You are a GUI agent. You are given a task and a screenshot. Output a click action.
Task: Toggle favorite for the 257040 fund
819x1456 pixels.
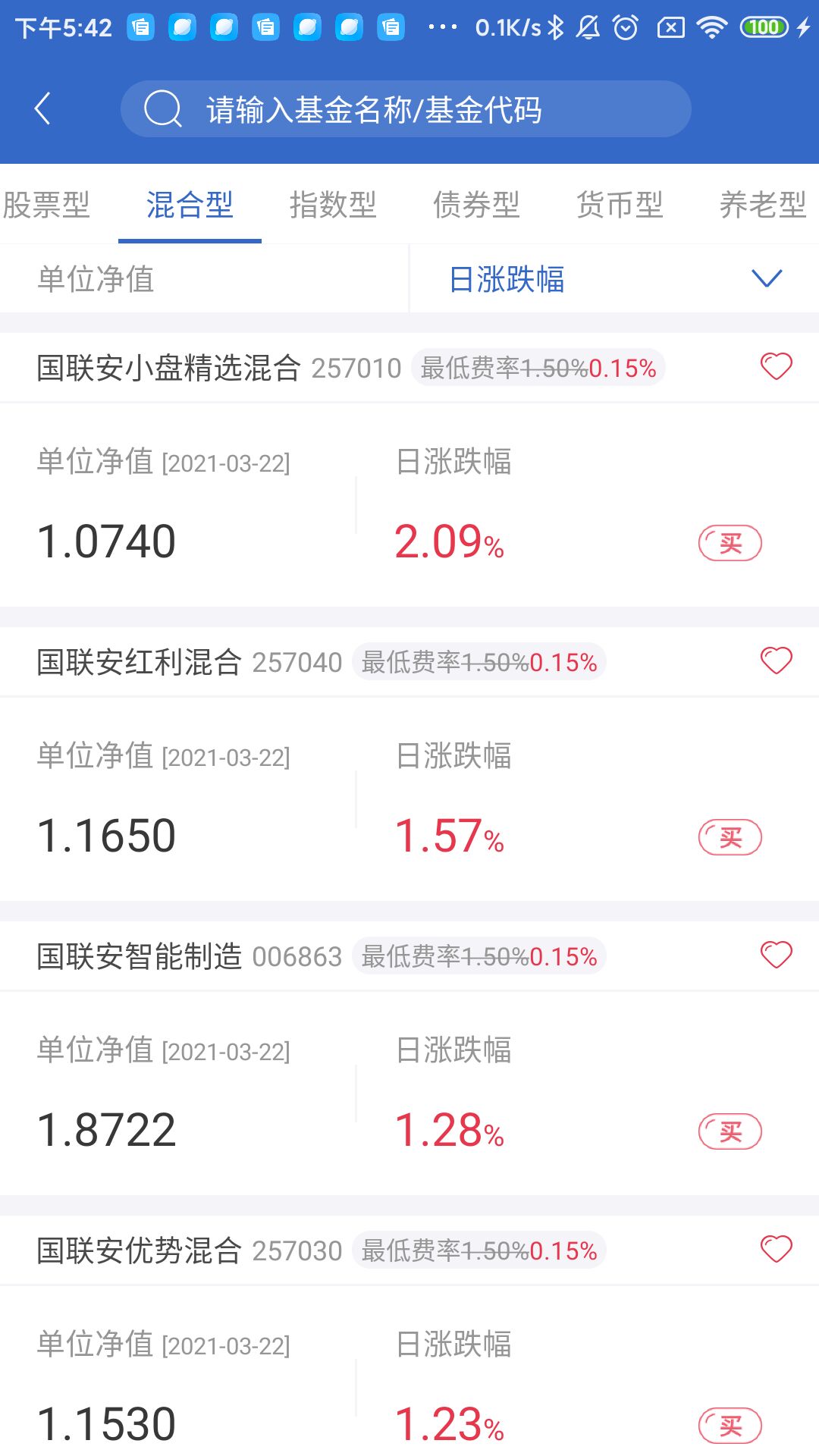(x=776, y=661)
